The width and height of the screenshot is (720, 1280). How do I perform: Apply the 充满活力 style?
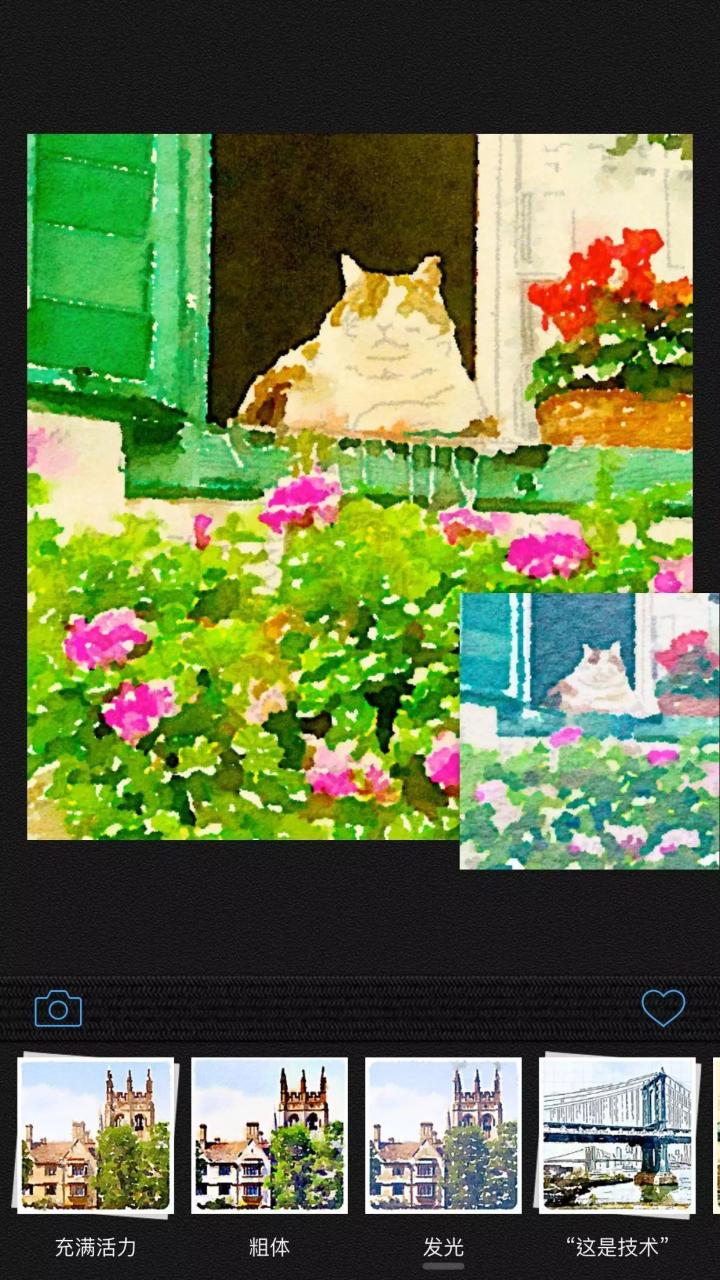tap(95, 1136)
